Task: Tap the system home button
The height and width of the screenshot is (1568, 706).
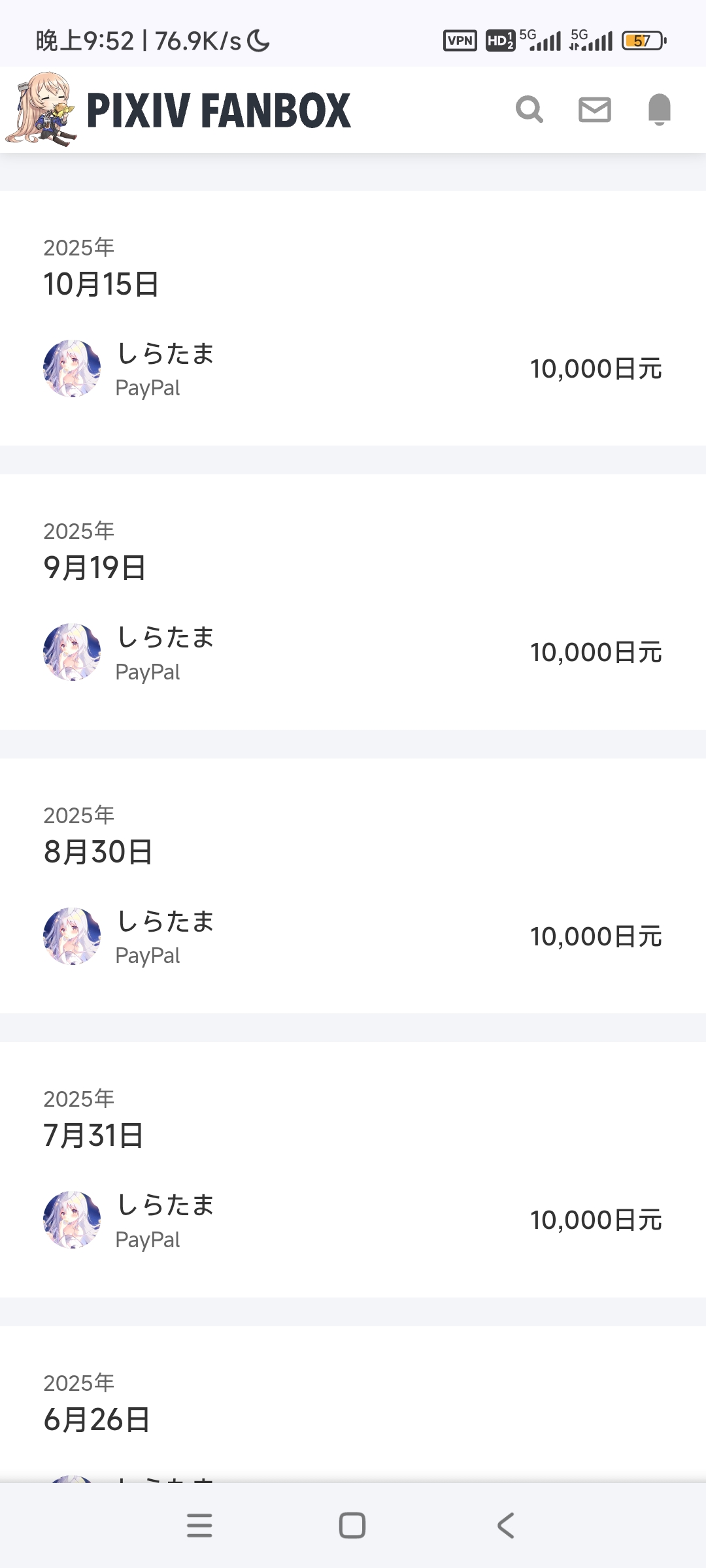Action: (x=352, y=1526)
